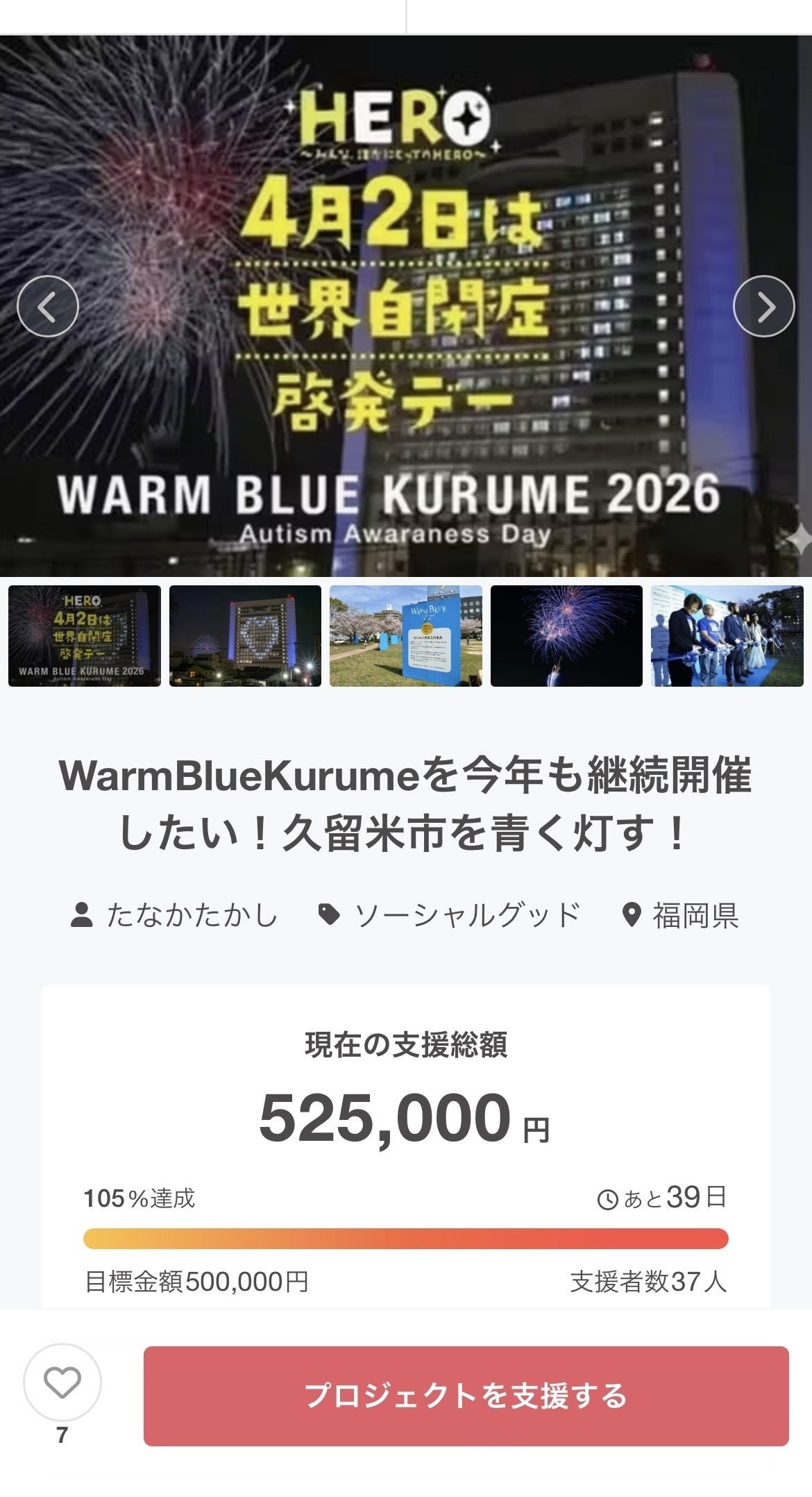Select the Warm Blue signboard thumbnail
812x1497 pixels.
tap(406, 636)
